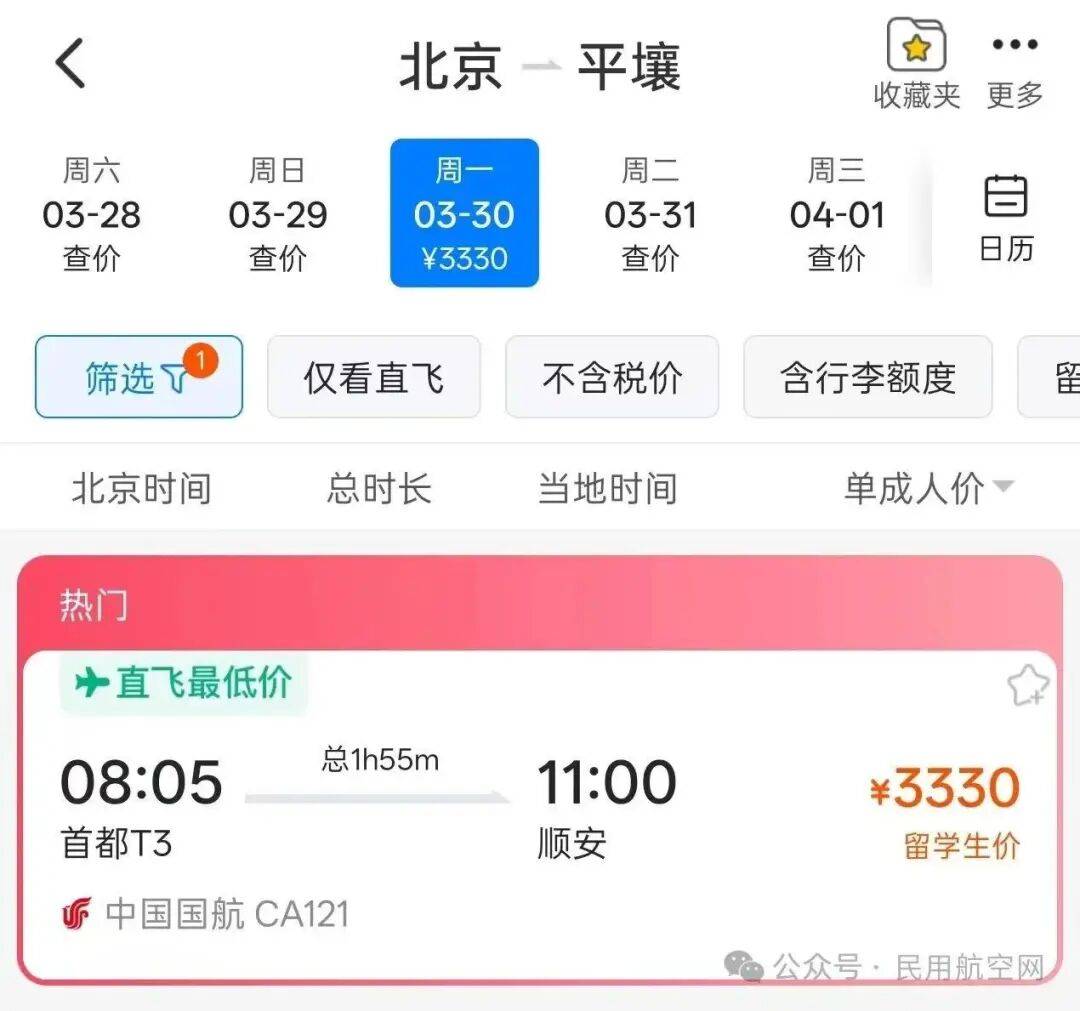
Task: Open the 筛选 filter options
Action: tap(139, 377)
